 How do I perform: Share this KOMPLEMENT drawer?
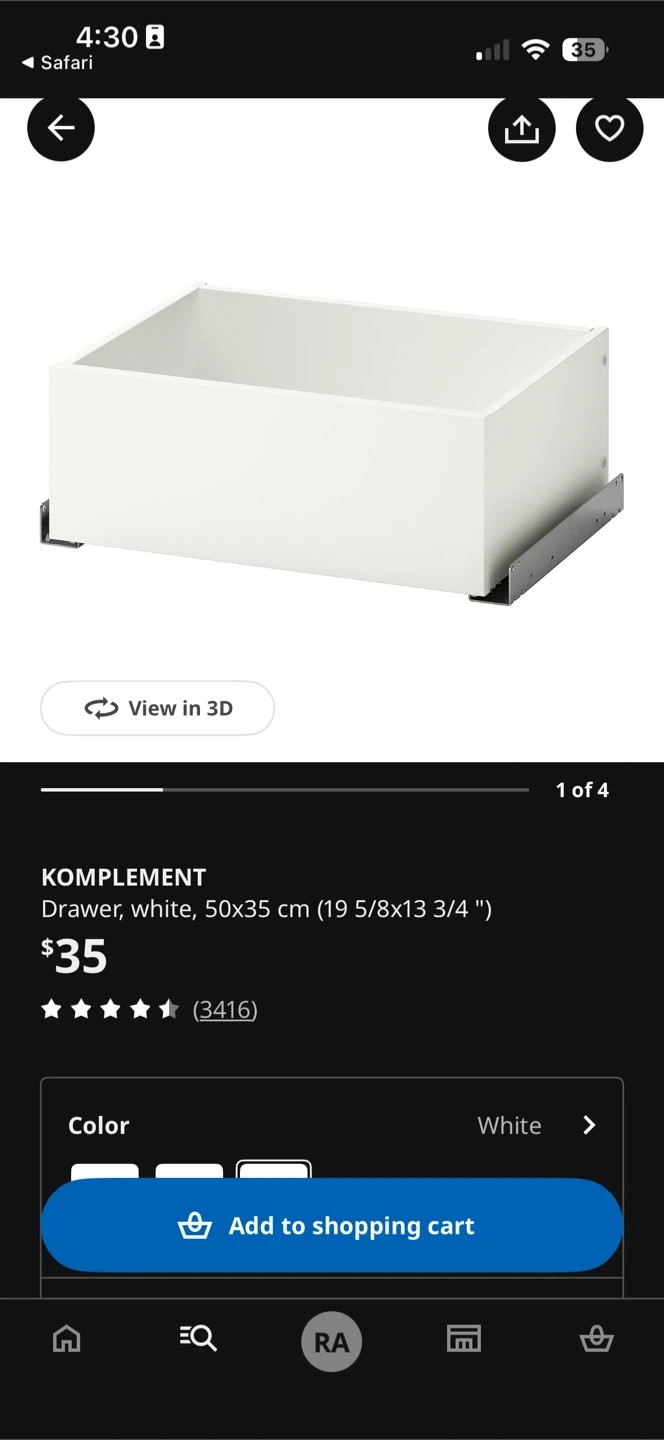pos(521,128)
